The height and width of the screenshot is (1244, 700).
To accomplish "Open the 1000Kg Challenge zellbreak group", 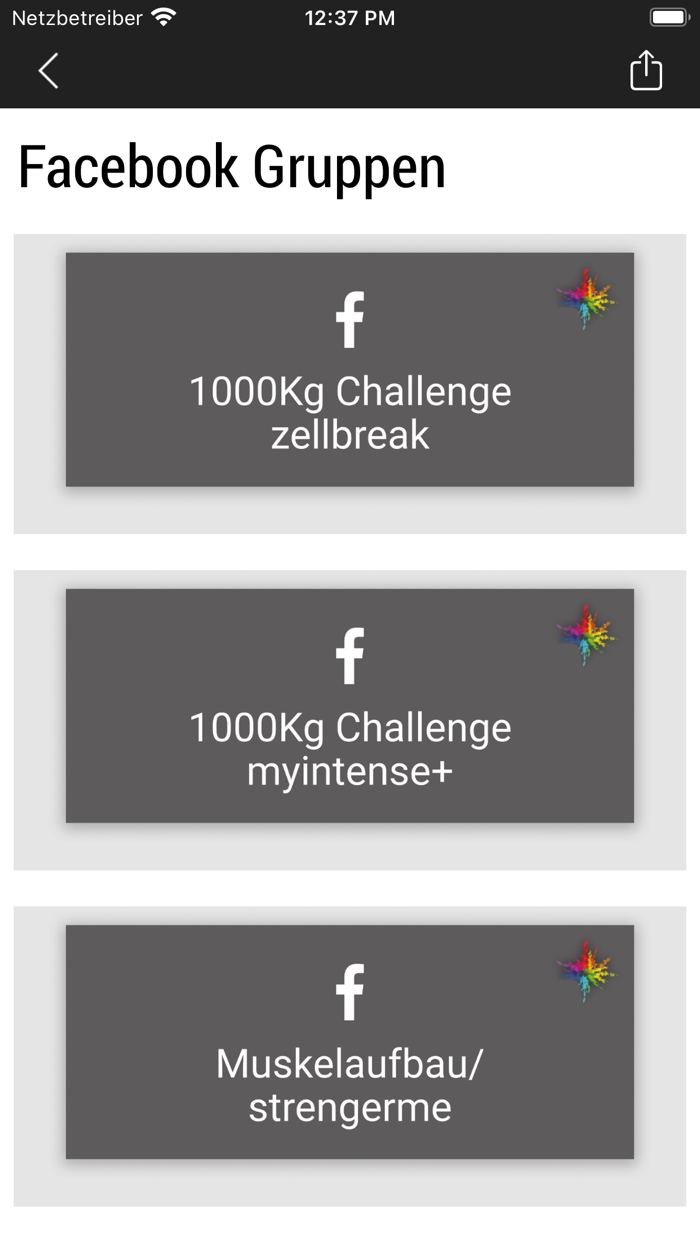I will (x=350, y=370).
